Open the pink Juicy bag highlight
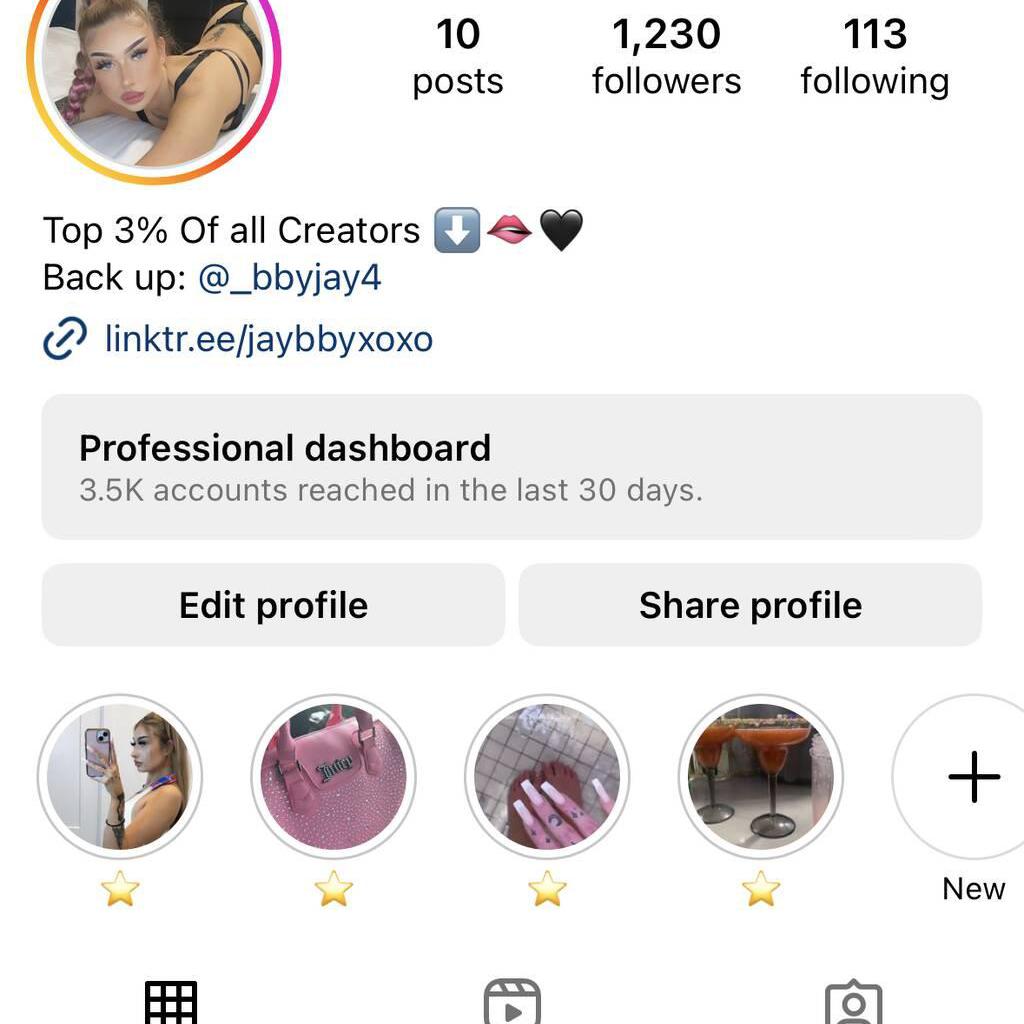Image resolution: width=1024 pixels, height=1024 pixels. 333,777
